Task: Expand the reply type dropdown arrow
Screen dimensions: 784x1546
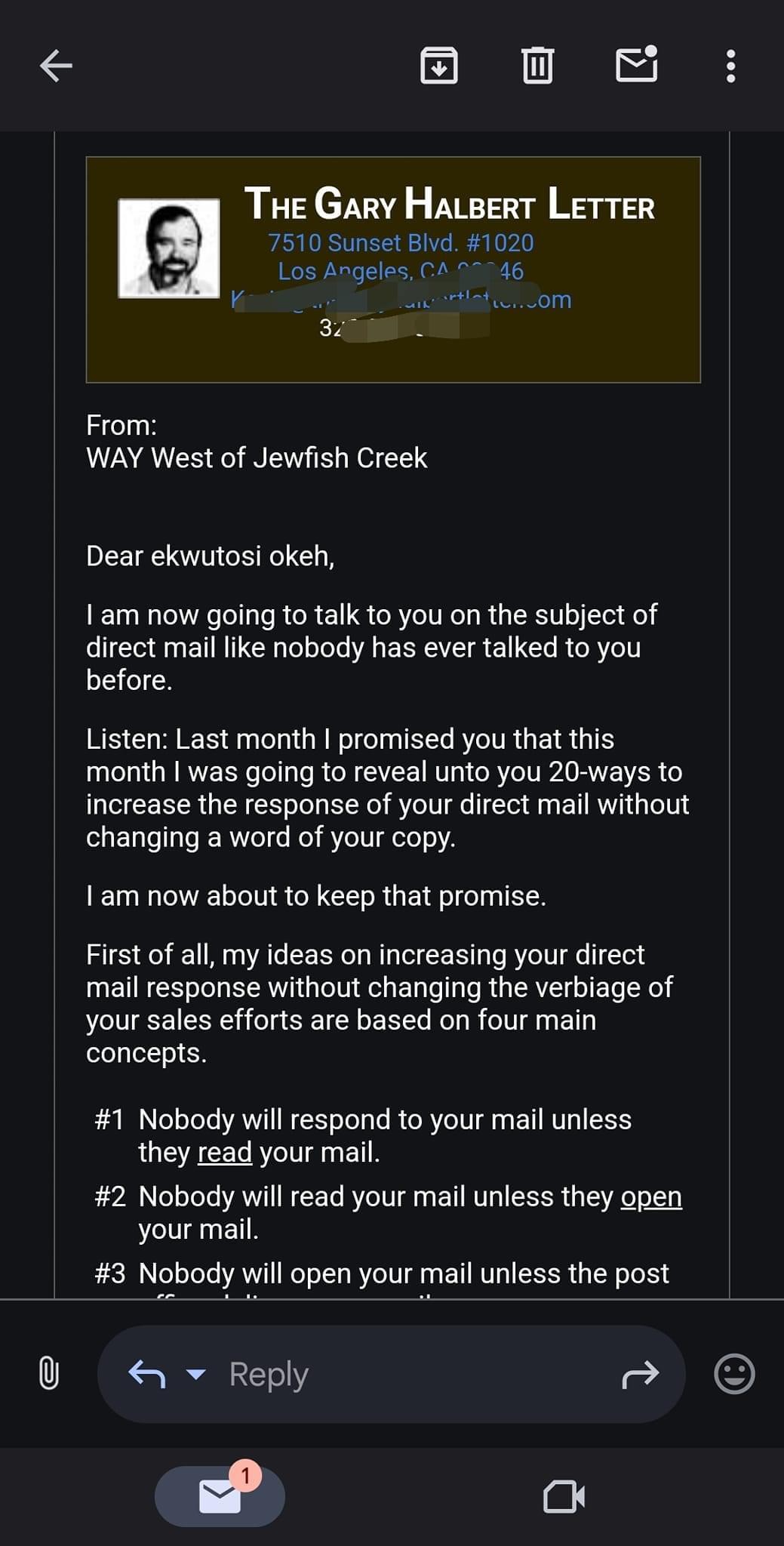Action: 195,1374
